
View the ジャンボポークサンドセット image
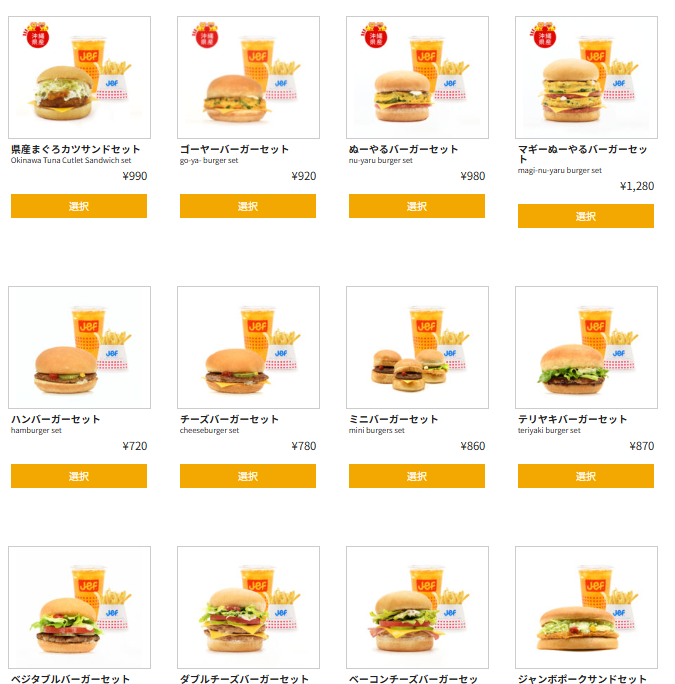click(586, 607)
